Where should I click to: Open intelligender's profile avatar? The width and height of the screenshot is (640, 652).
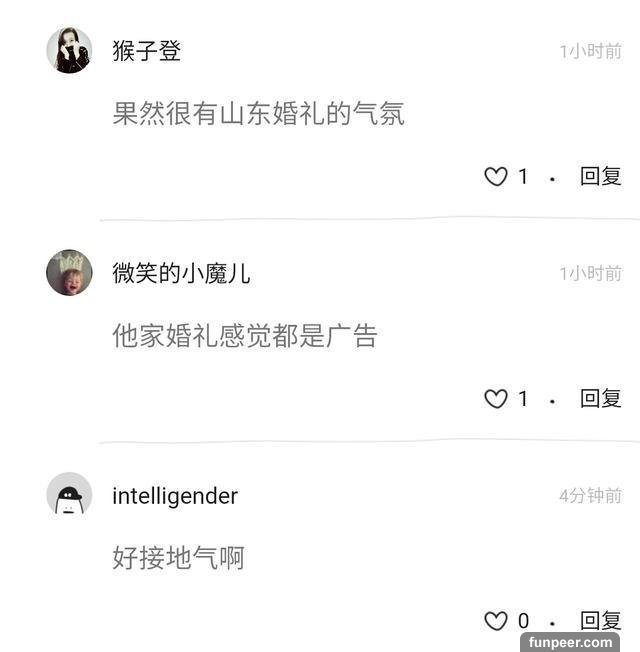tap(69, 495)
